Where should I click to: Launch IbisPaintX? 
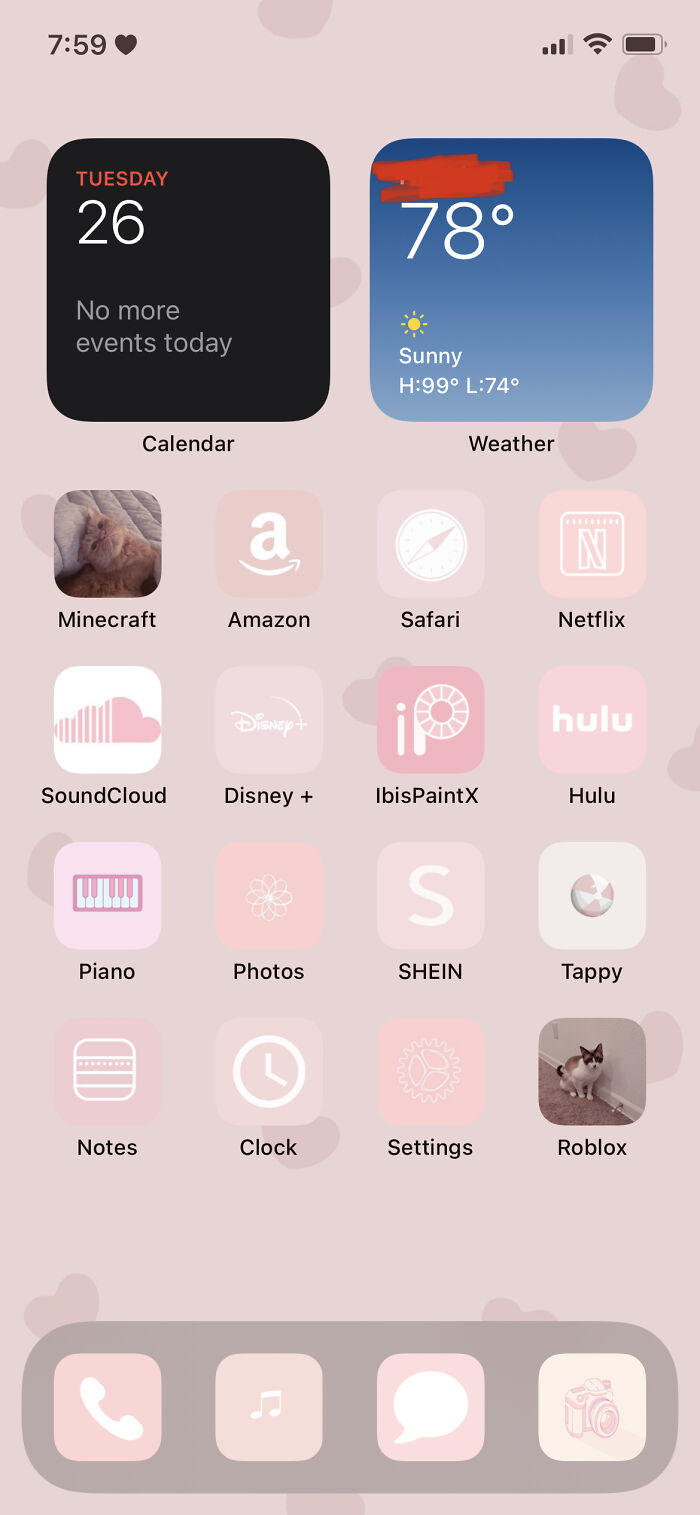pyautogui.click(x=430, y=720)
